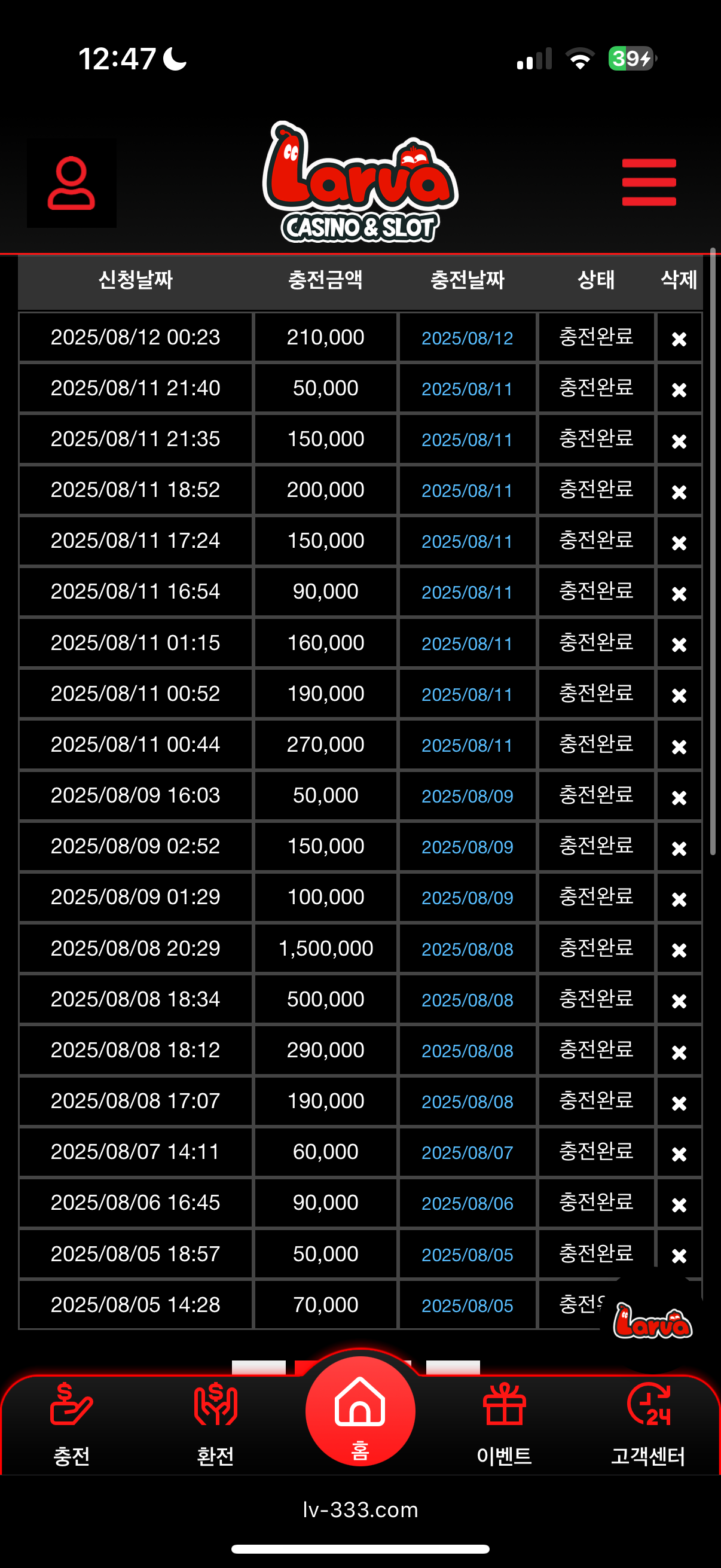Tap the floating Larva logo button
The image size is (721, 1568).
pos(652,1321)
